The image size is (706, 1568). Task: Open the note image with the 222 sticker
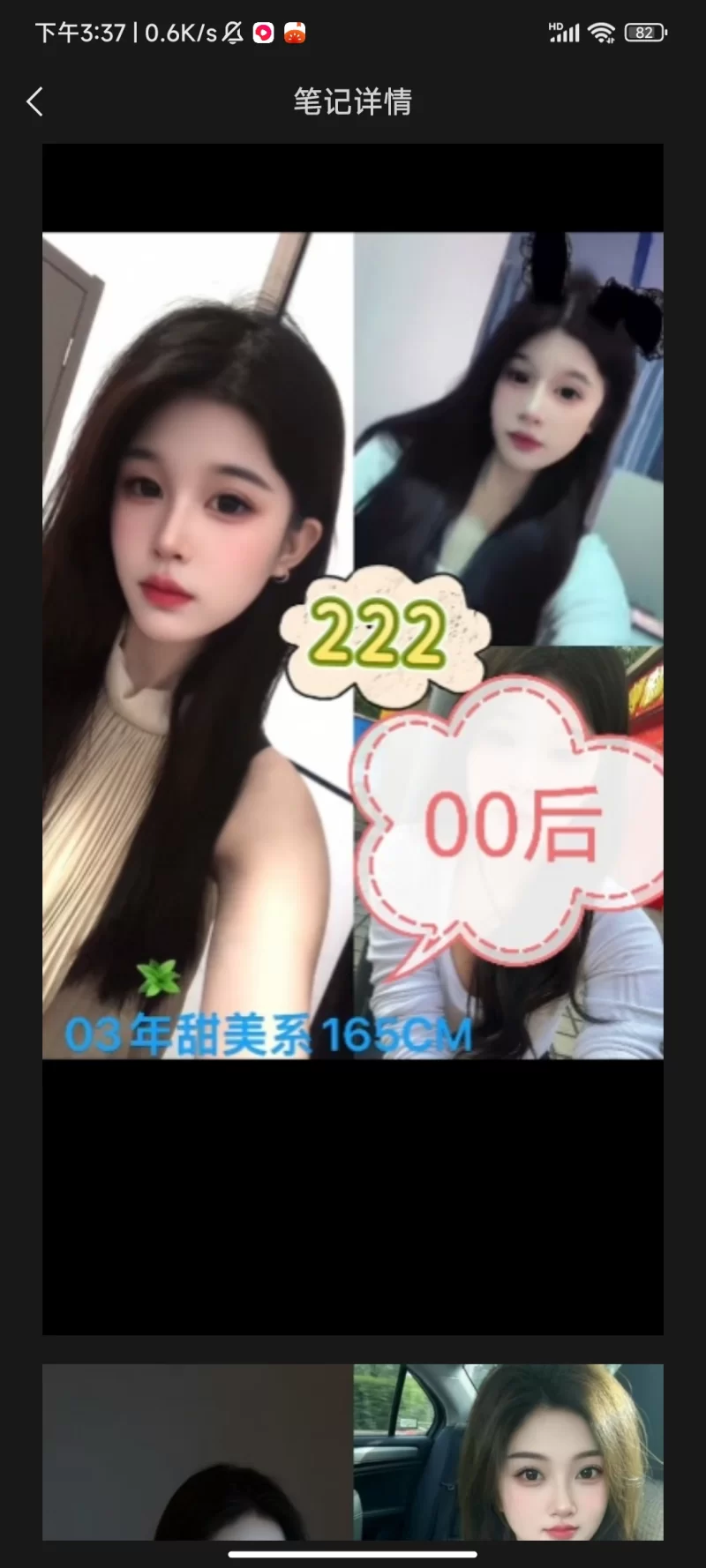click(x=352, y=646)
